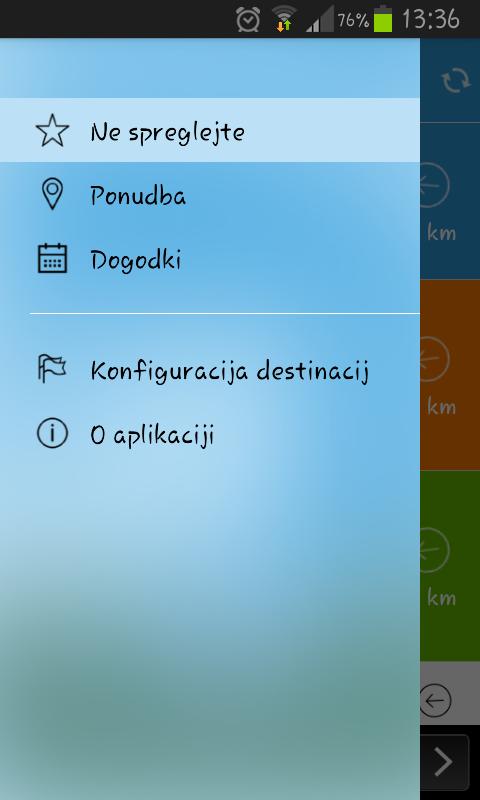Open Konfiguracija destinacij
The image size is (480, 800).
[x=210, y=370]
